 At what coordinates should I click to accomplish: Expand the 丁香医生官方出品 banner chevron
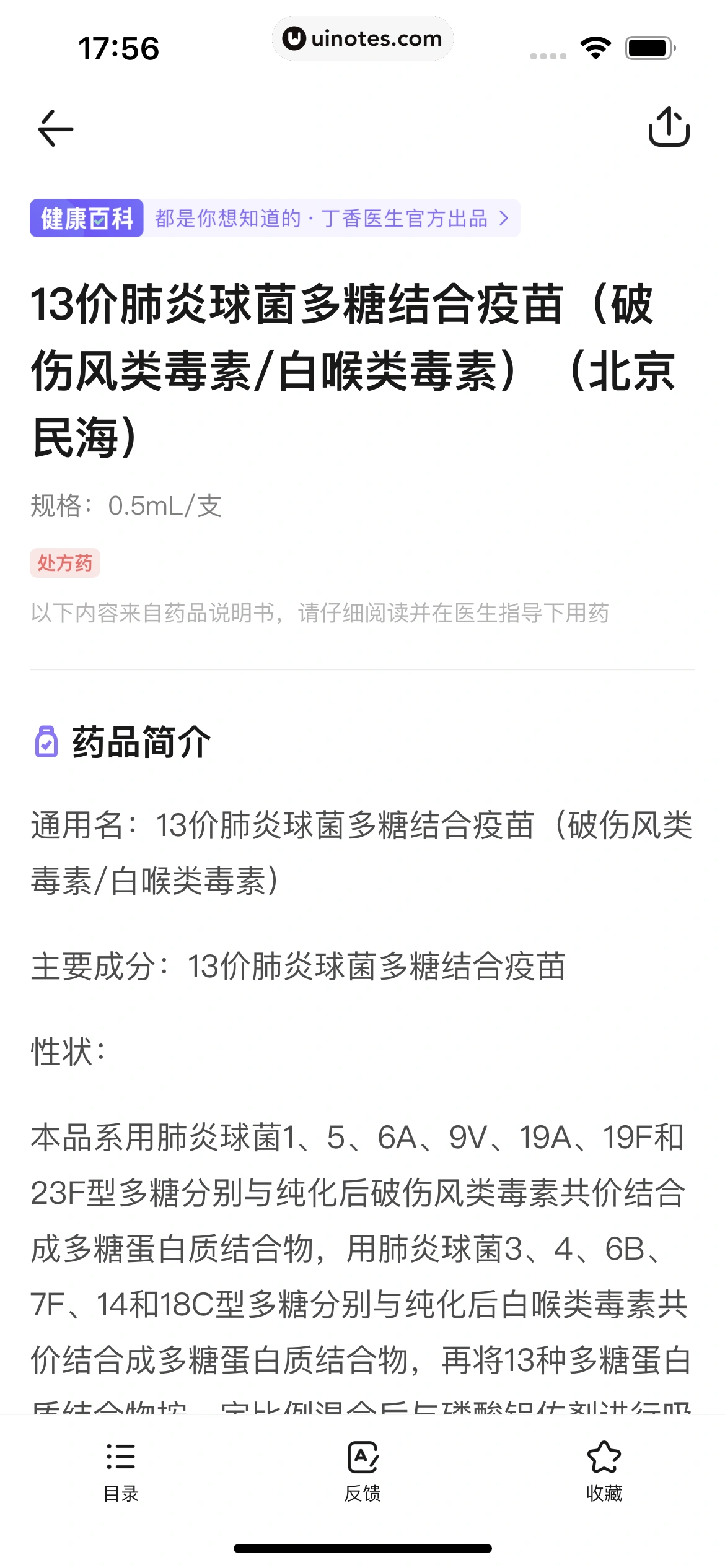(504, 219)
